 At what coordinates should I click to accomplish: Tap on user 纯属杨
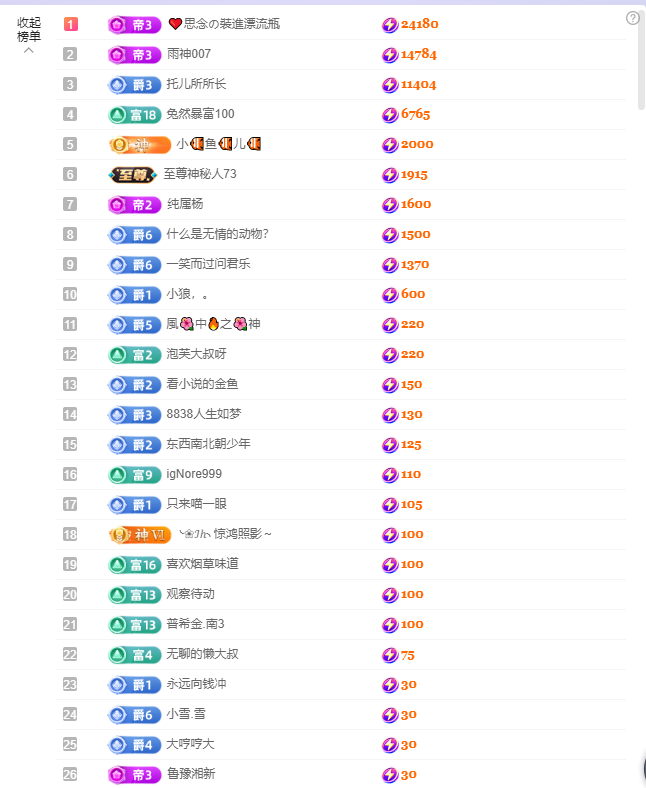(185, 204)
